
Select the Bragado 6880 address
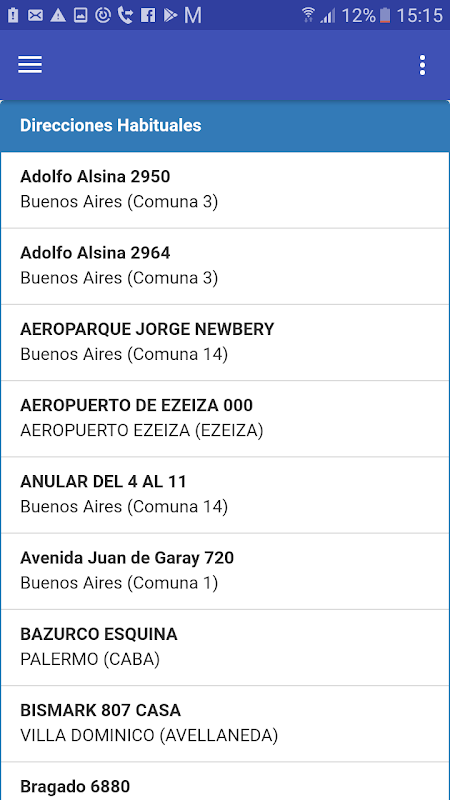click(x=225, y=781)
